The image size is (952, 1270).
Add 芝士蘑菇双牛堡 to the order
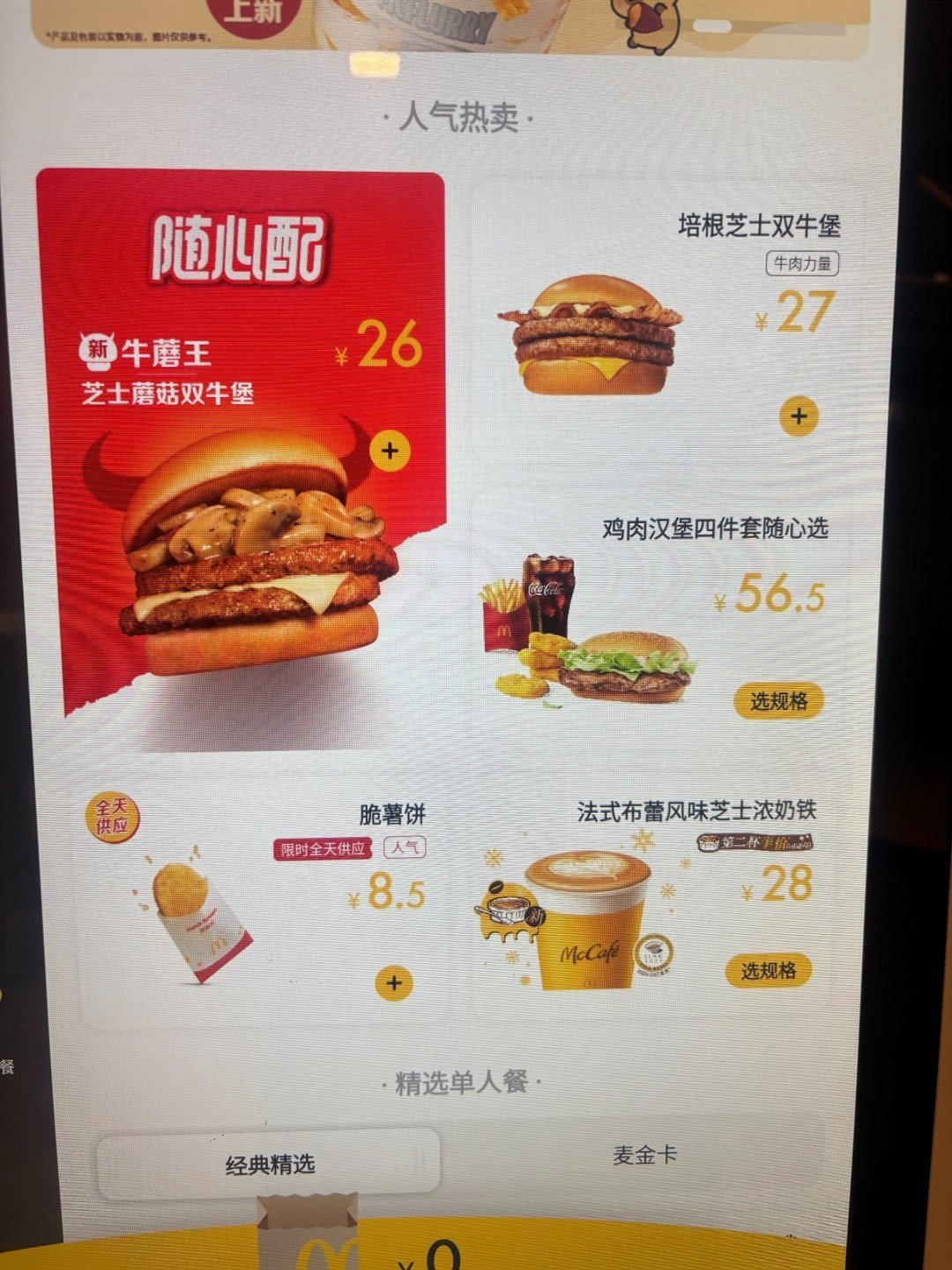coord(390,451)
